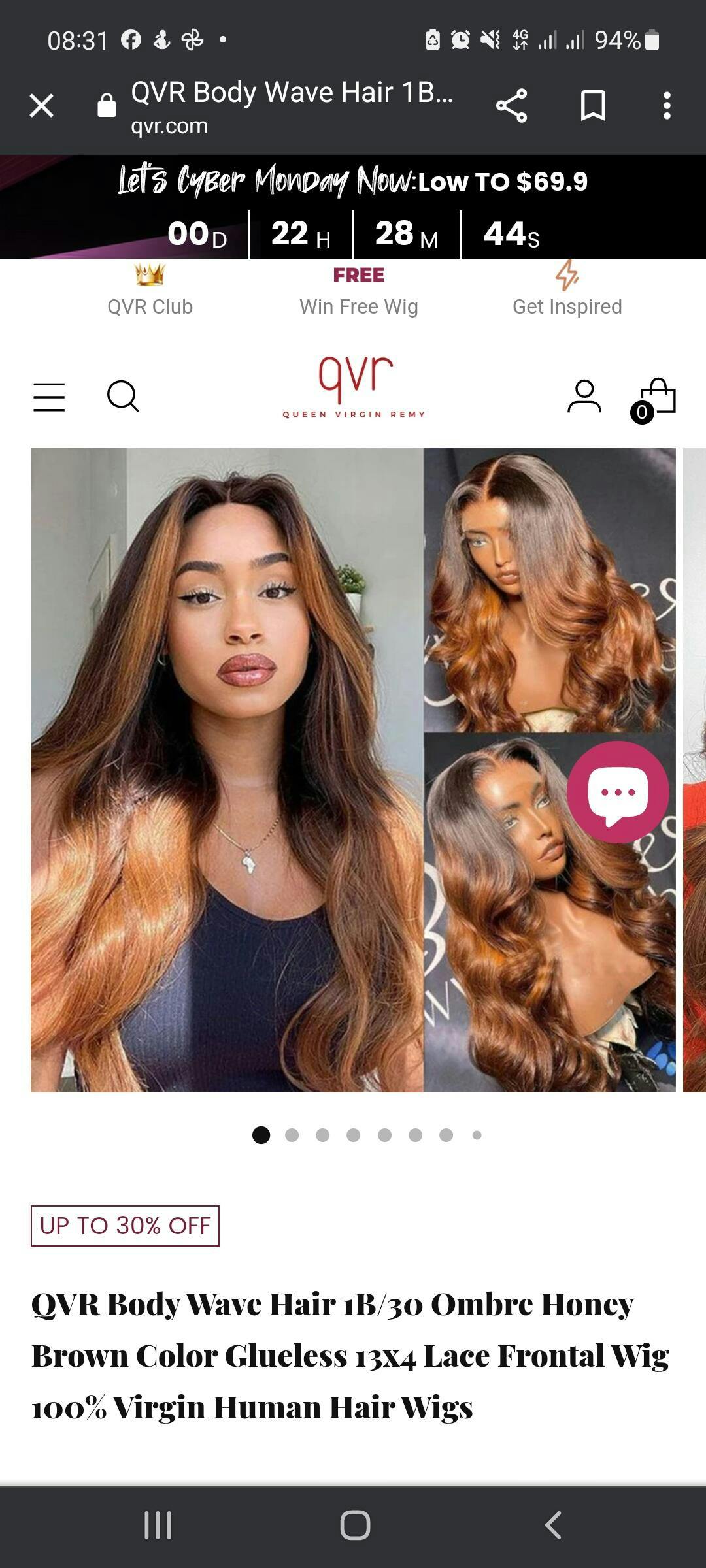View the shopping cart
The image size is (706, 1568).
tap(656, 398)
